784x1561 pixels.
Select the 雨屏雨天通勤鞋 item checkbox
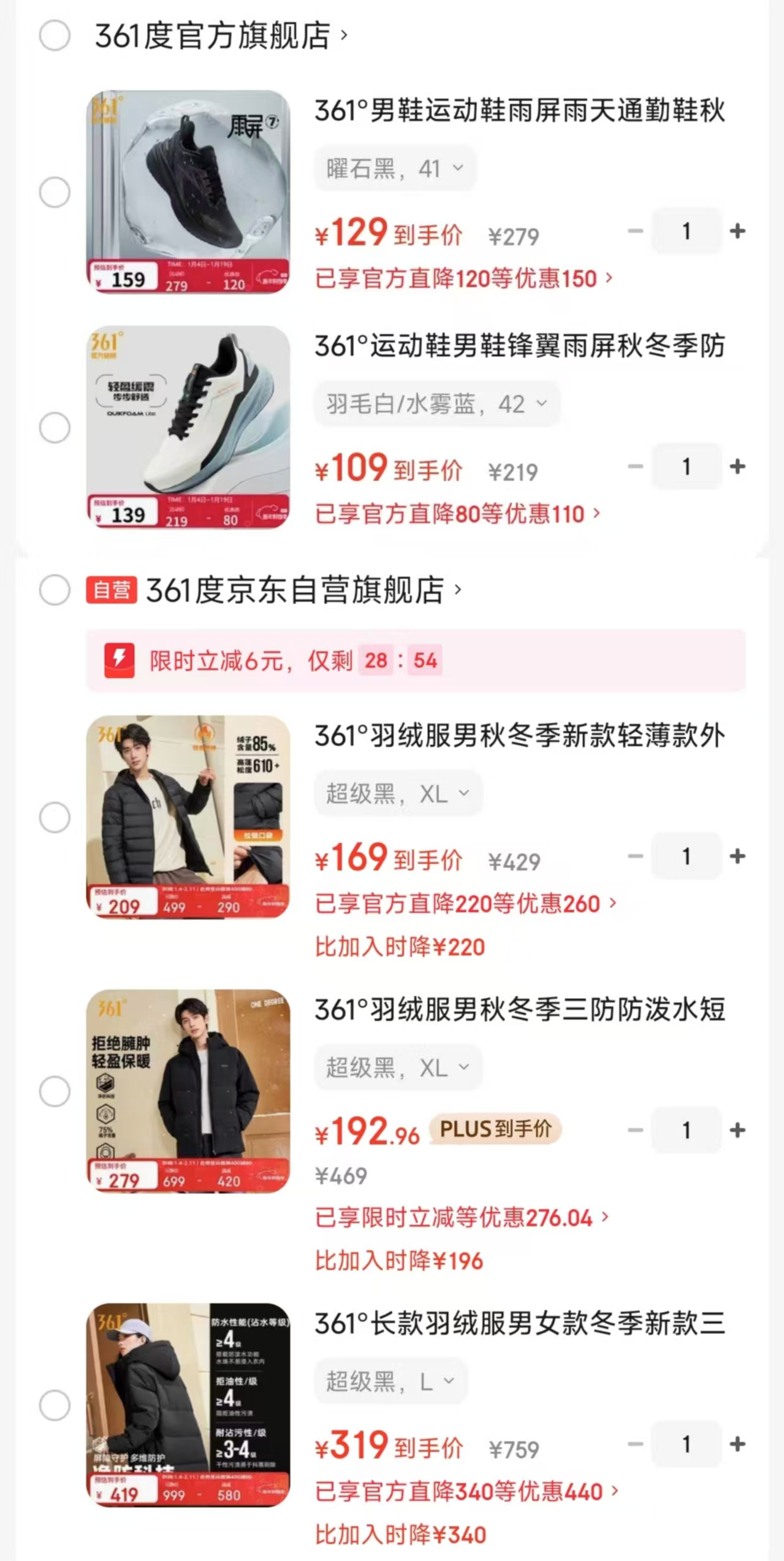(x=55, y=193)
